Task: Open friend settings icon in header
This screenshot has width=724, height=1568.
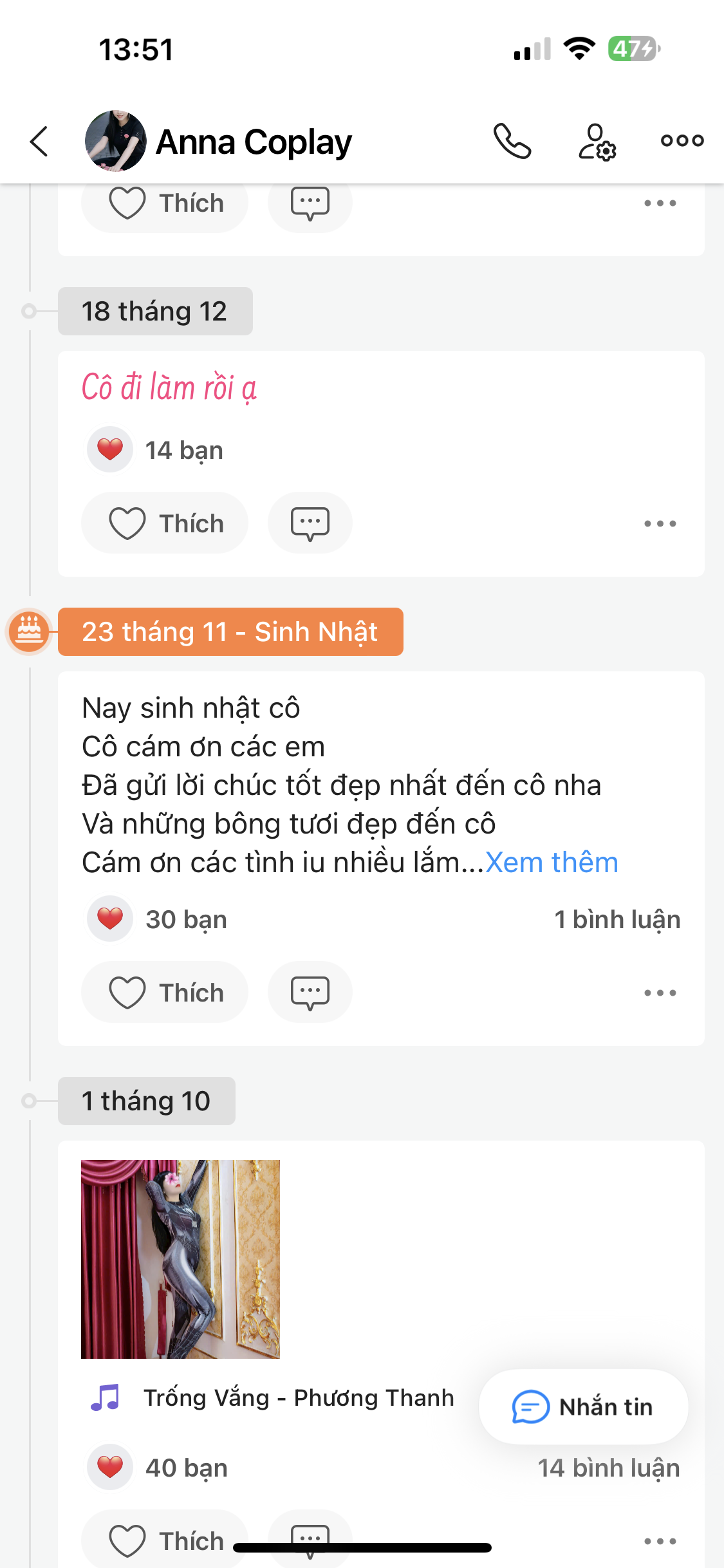Action: coord(597,142)
